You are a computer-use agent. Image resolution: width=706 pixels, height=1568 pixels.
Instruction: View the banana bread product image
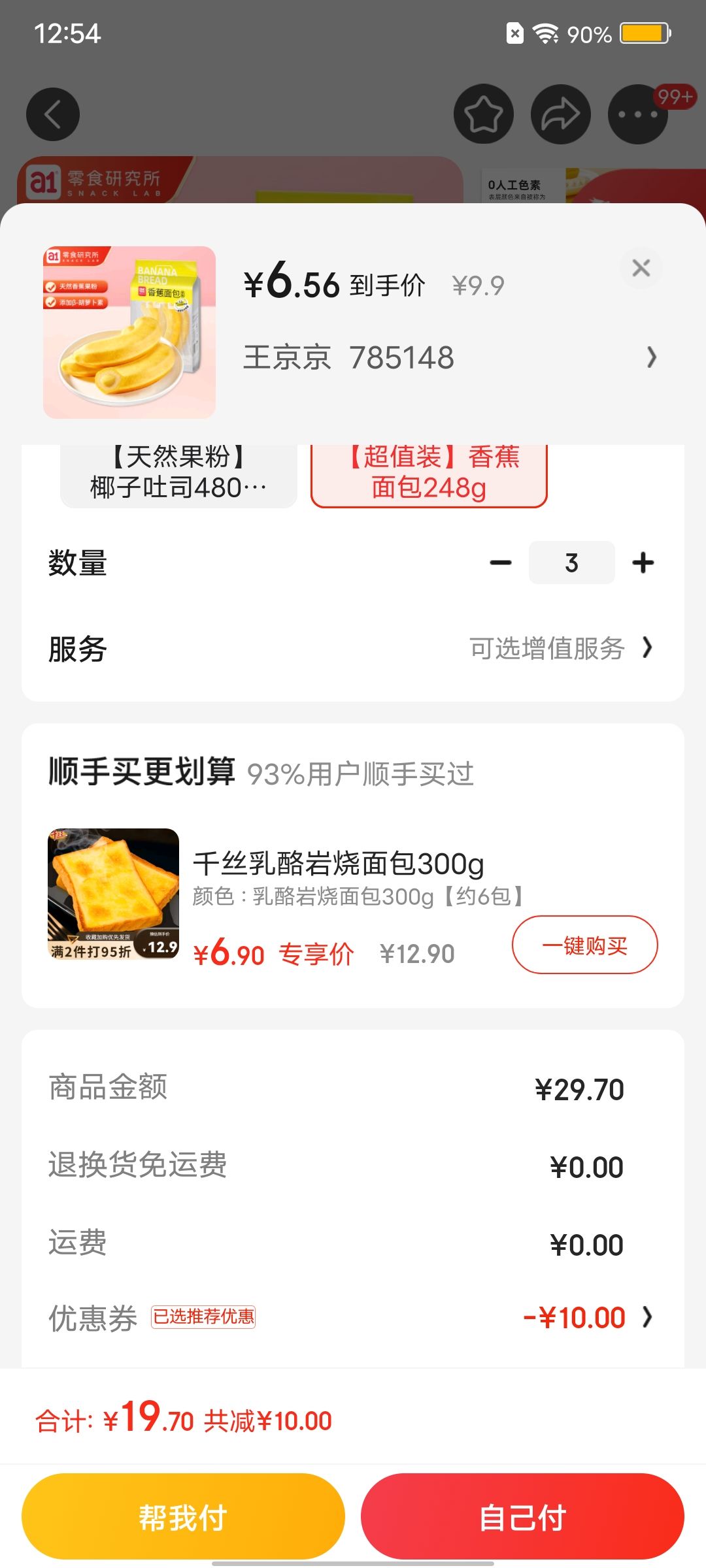(129, 333)
